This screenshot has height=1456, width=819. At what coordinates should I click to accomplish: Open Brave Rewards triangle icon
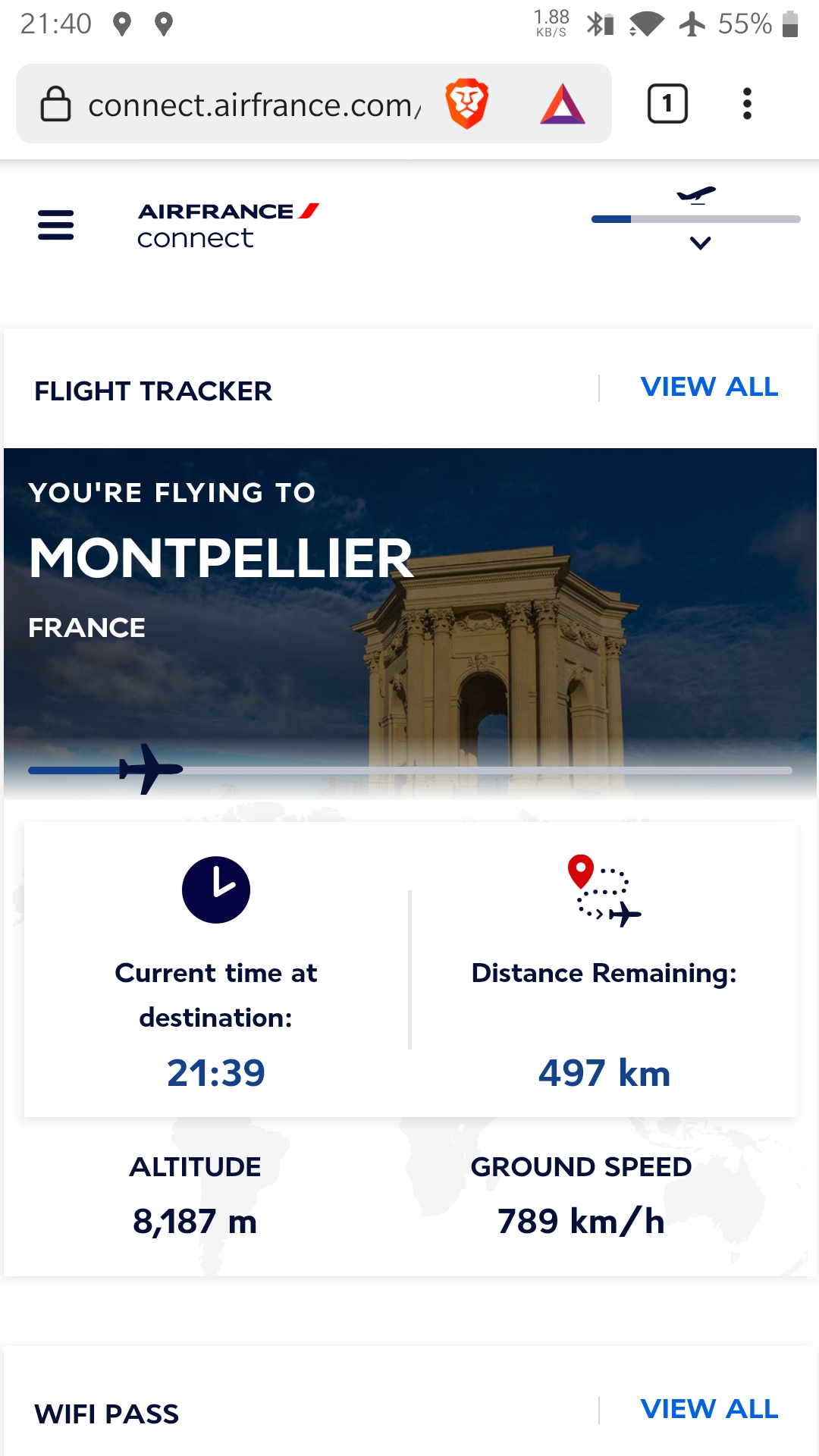click(x=562, y=104)
